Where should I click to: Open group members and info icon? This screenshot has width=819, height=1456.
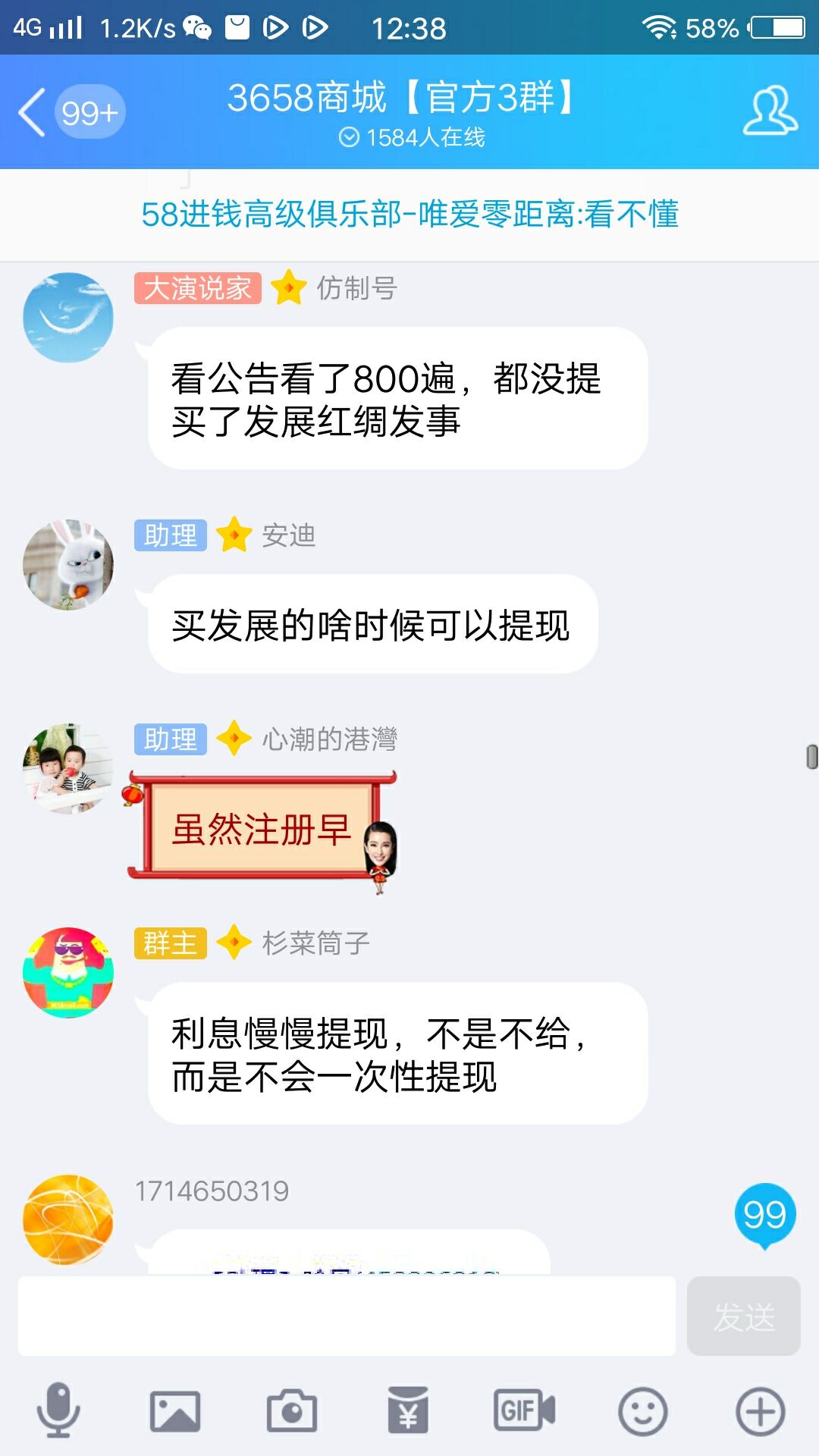coord(769,111)
